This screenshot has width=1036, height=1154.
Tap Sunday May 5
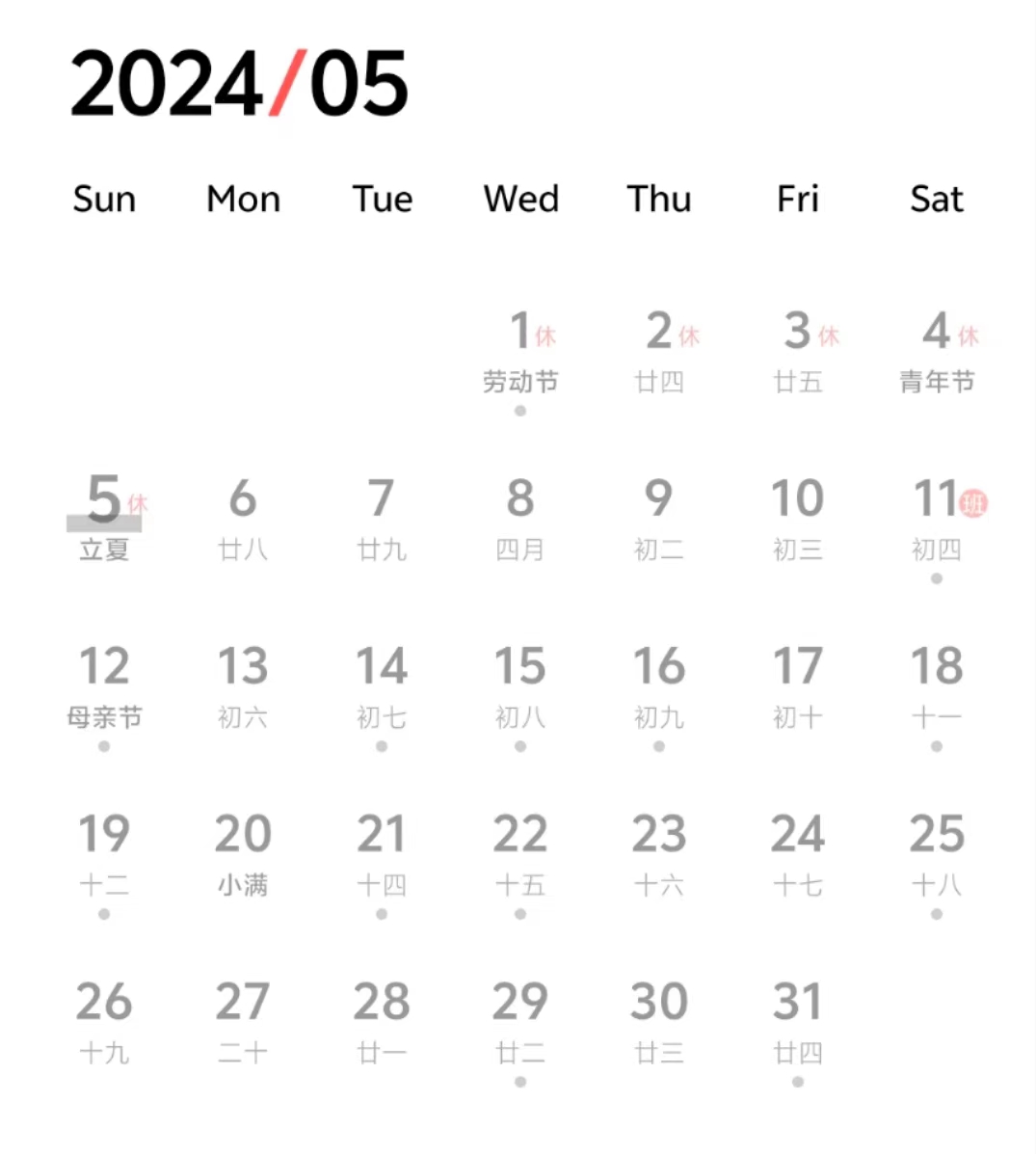(104, 521)
